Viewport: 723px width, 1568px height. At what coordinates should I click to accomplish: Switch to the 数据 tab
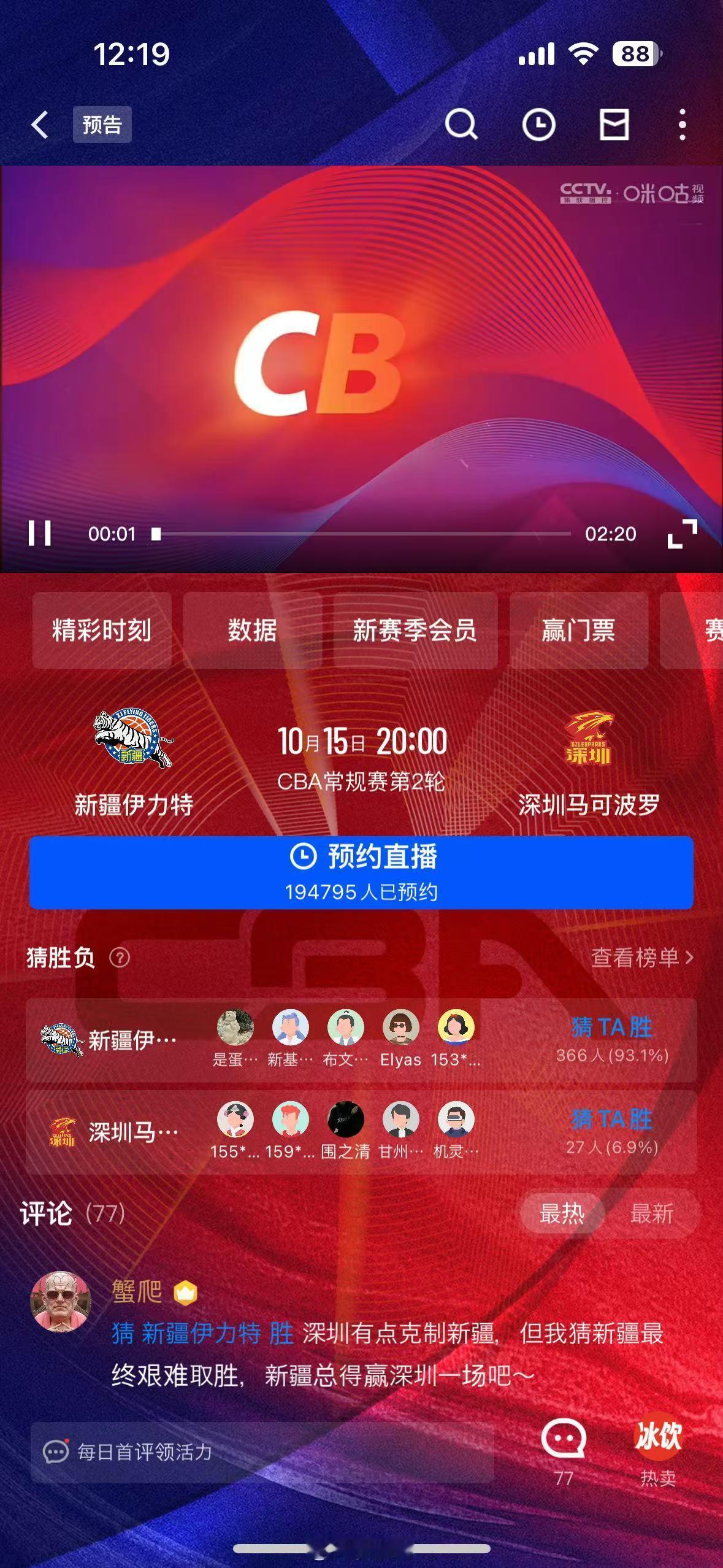tap(252, 631)
